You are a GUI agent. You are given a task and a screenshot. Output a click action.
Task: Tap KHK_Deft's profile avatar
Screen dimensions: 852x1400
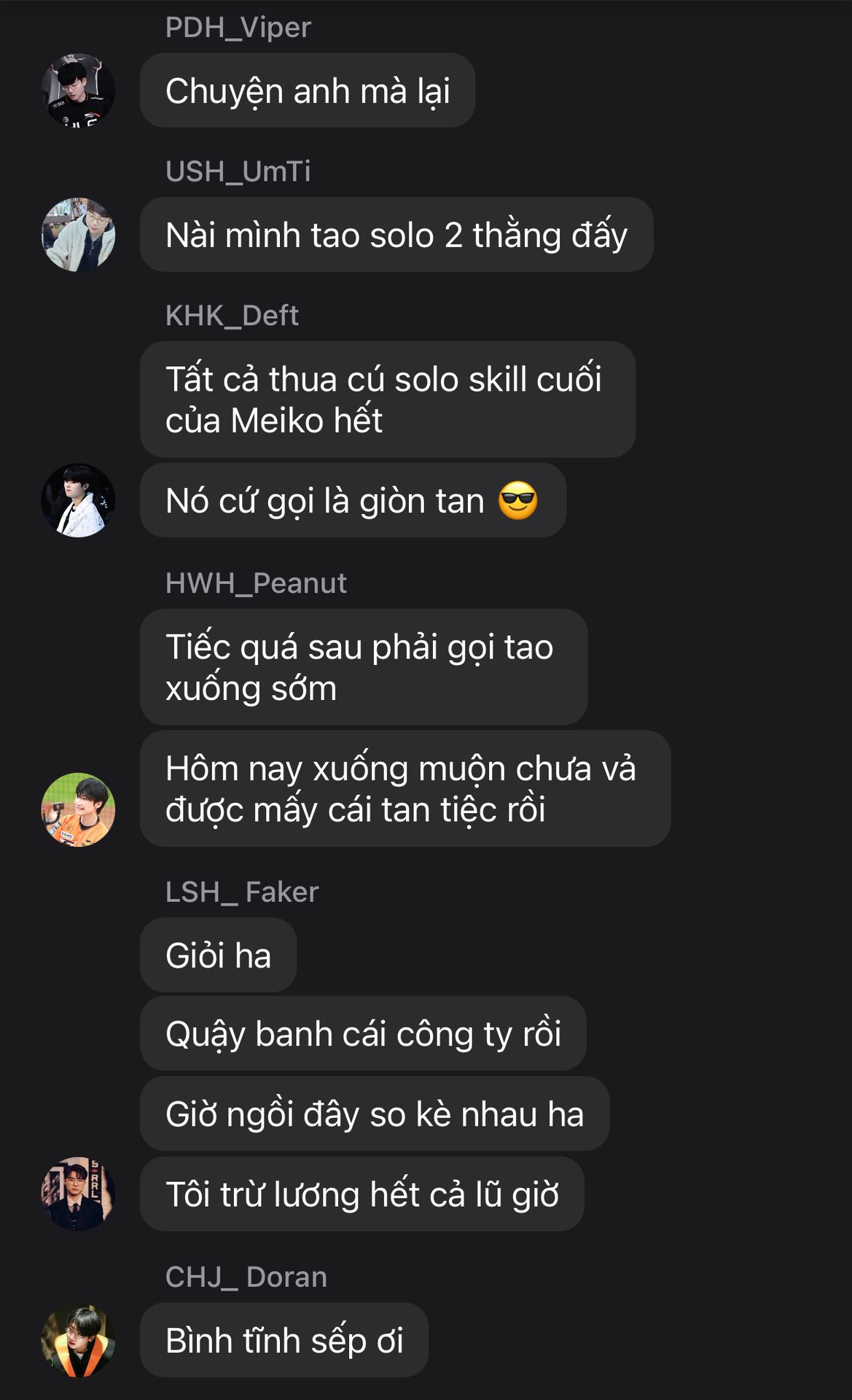click(78, 500)
